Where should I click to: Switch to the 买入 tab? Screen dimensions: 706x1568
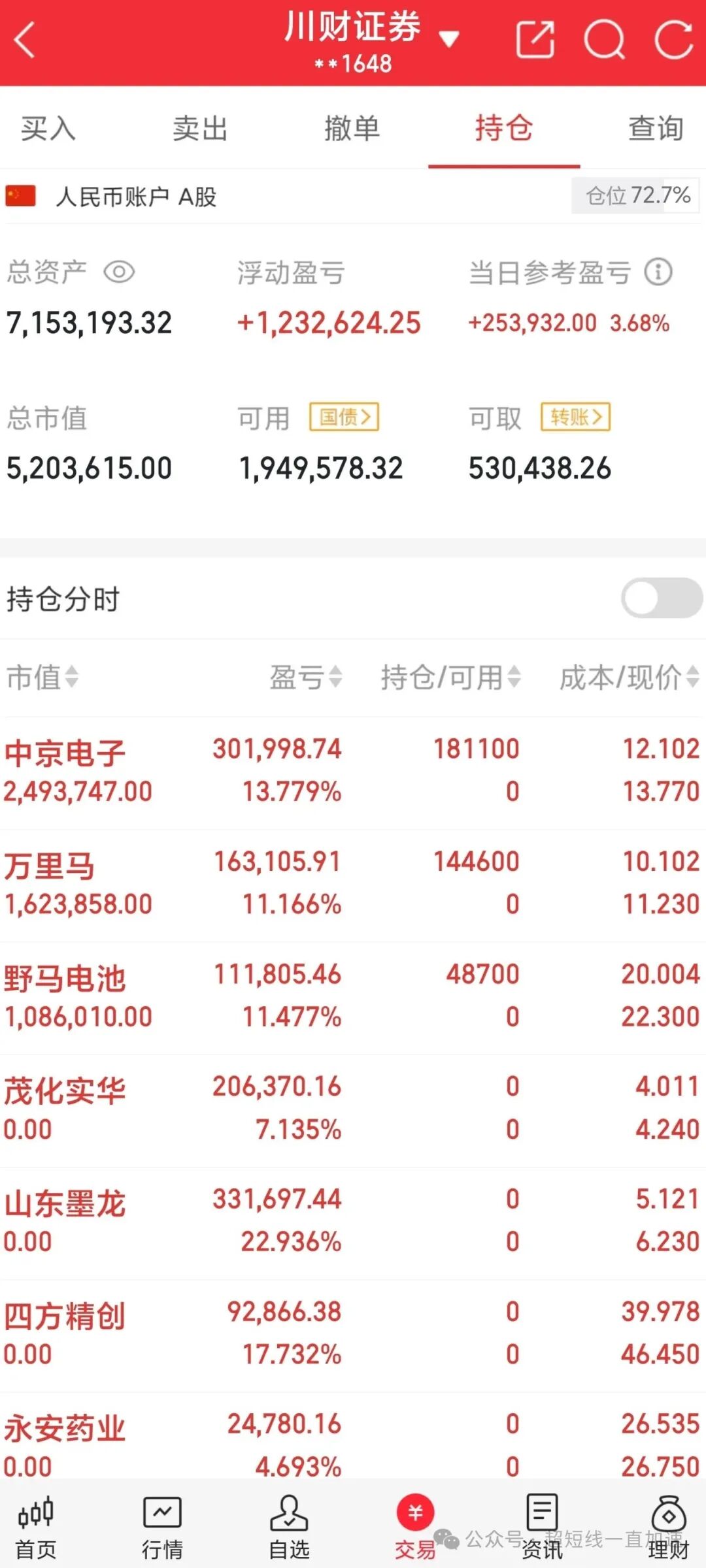point(48,128)
